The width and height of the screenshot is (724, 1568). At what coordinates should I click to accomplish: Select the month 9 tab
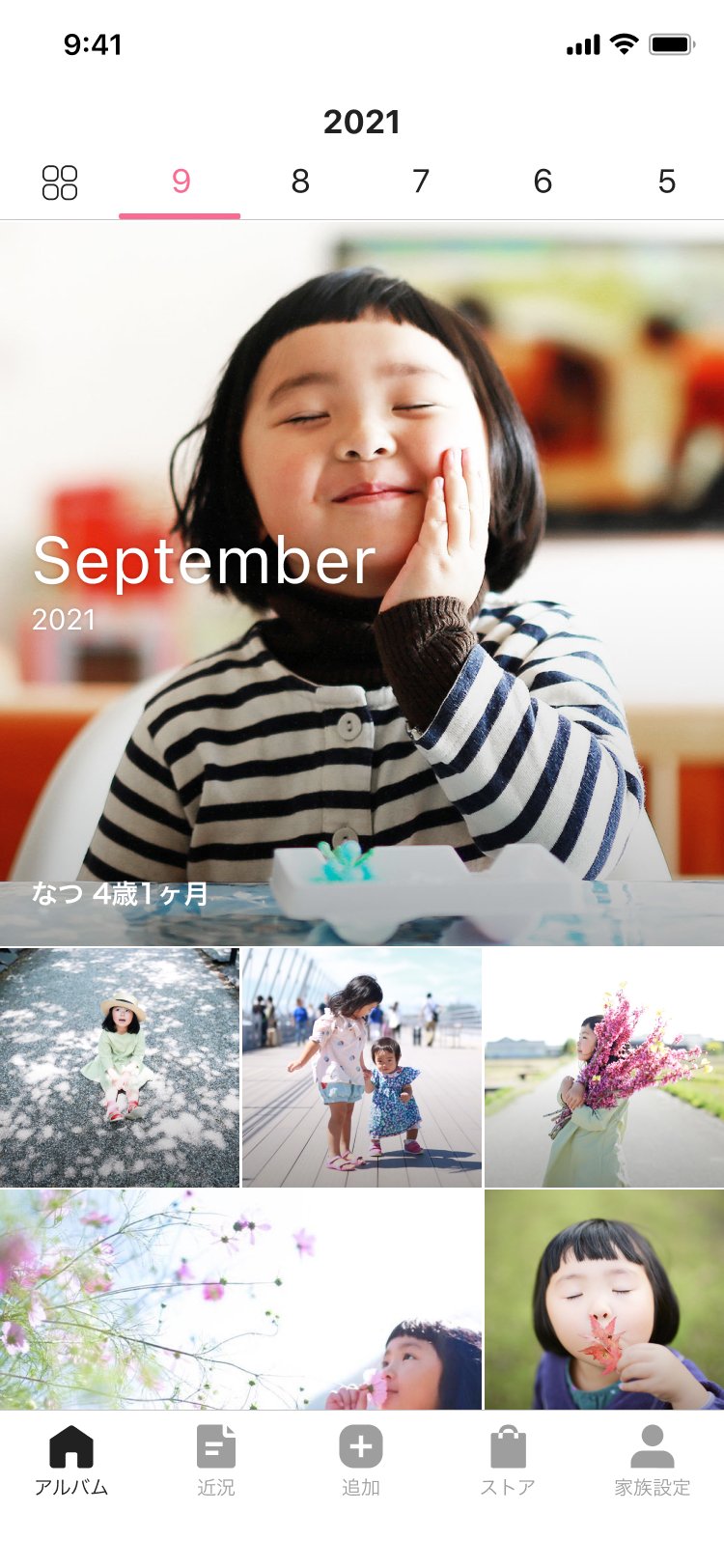click(x=181, y=182)
